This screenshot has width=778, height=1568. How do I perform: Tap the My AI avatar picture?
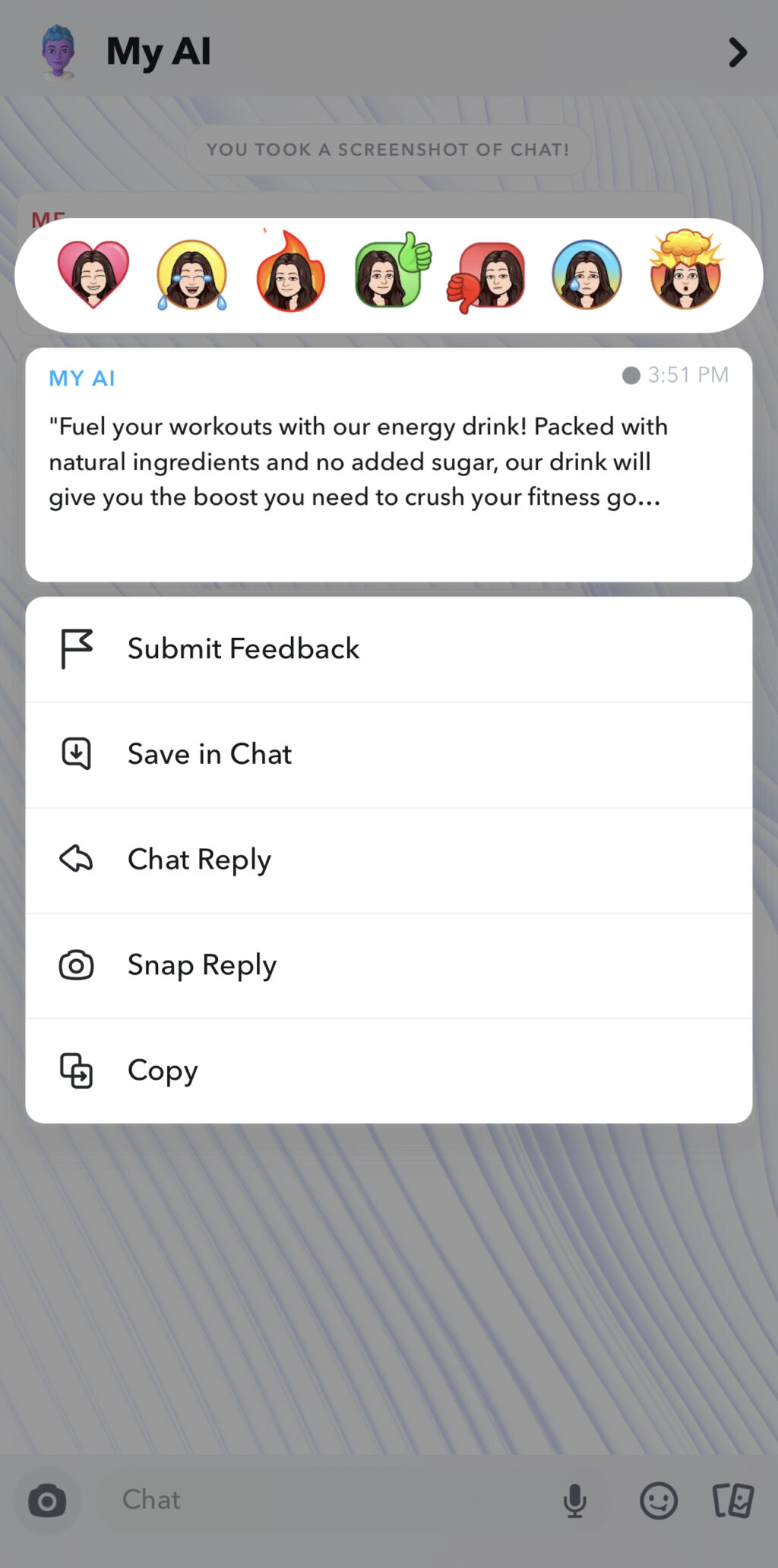[59, 52]
